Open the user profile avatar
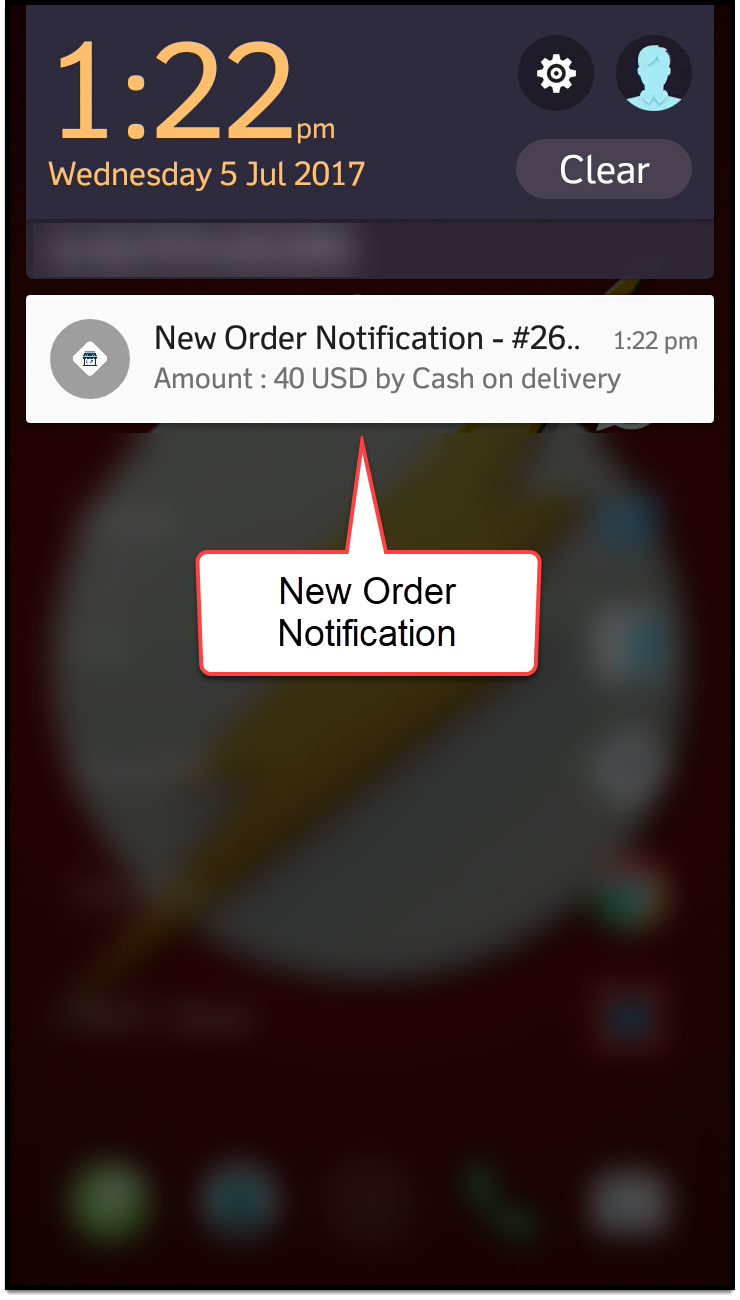The image size is (740, 1300). 654,73
